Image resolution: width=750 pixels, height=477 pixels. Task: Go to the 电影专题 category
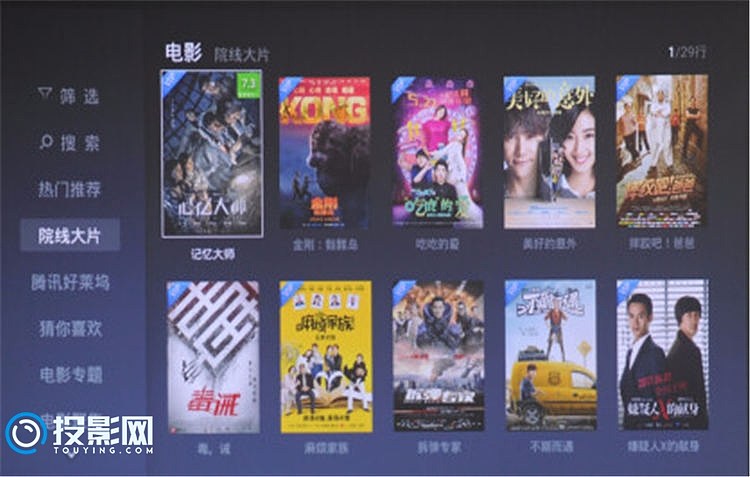coord(70,375)
